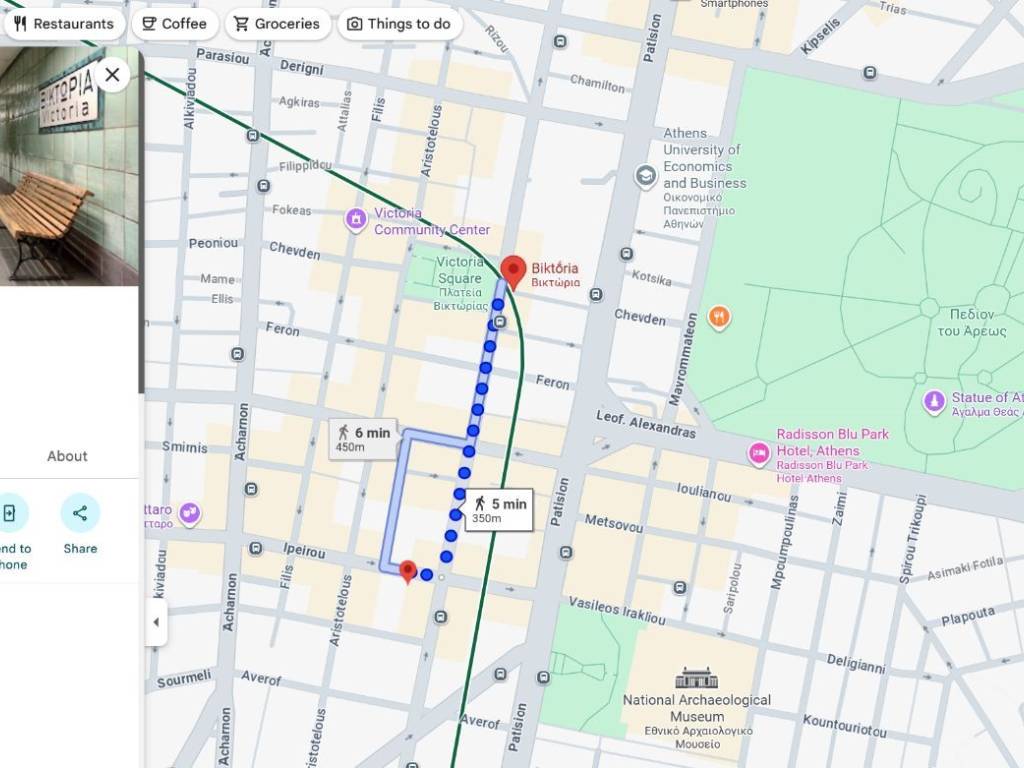The image size is (1024, 768).
Task: Show Groceries on the map
Action: (x=276, y=23)
